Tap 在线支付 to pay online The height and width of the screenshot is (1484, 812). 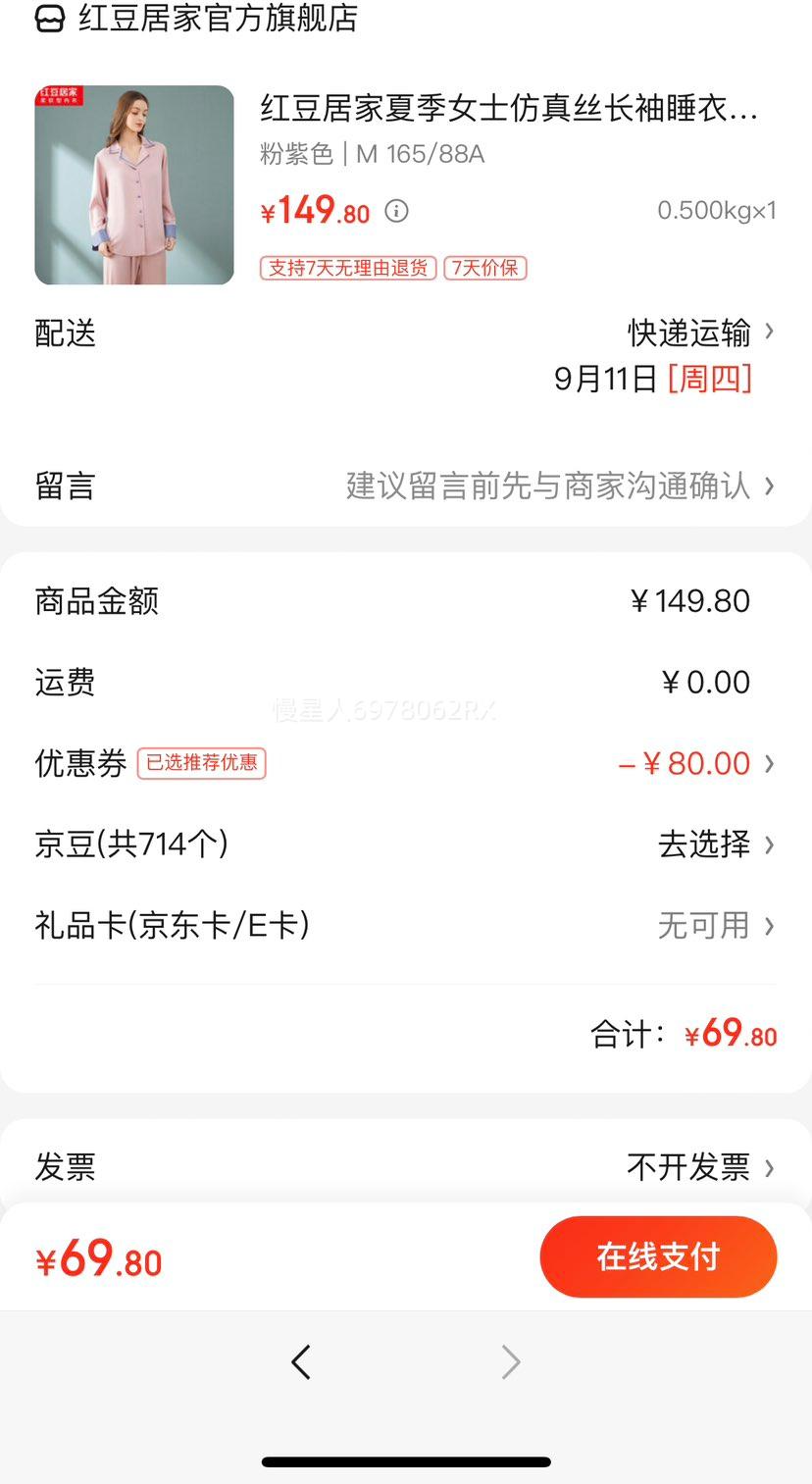click(x=658, y=1257)
